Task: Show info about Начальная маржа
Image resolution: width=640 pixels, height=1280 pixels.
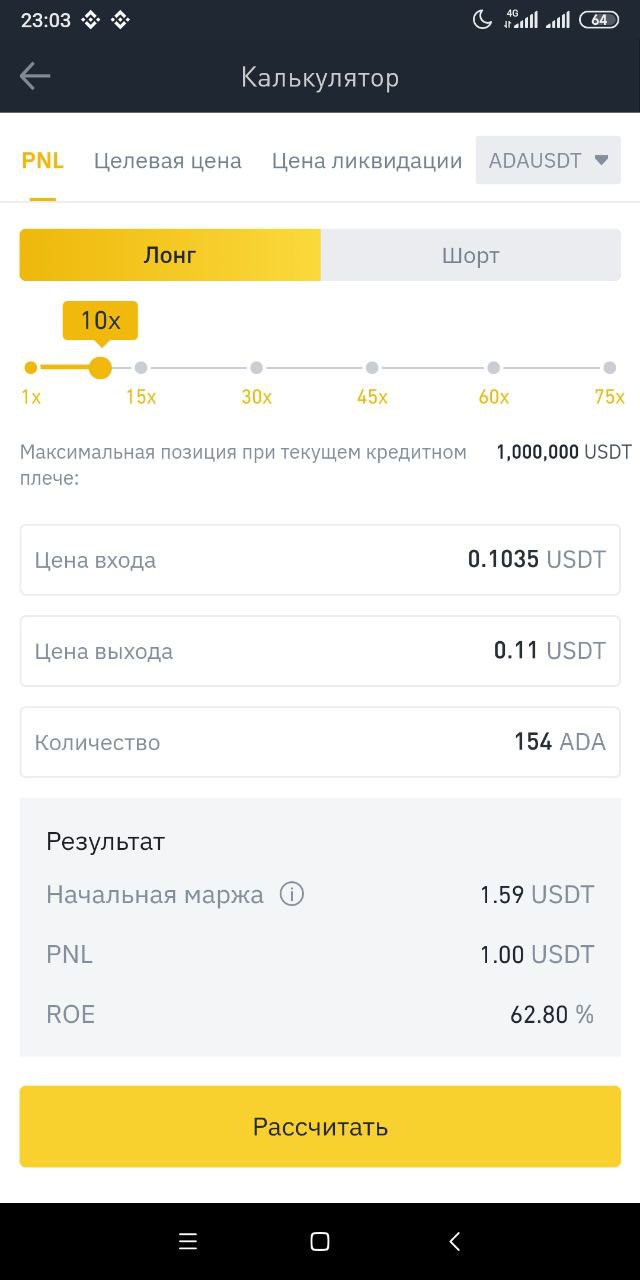Action: click(x=292, y=894)
